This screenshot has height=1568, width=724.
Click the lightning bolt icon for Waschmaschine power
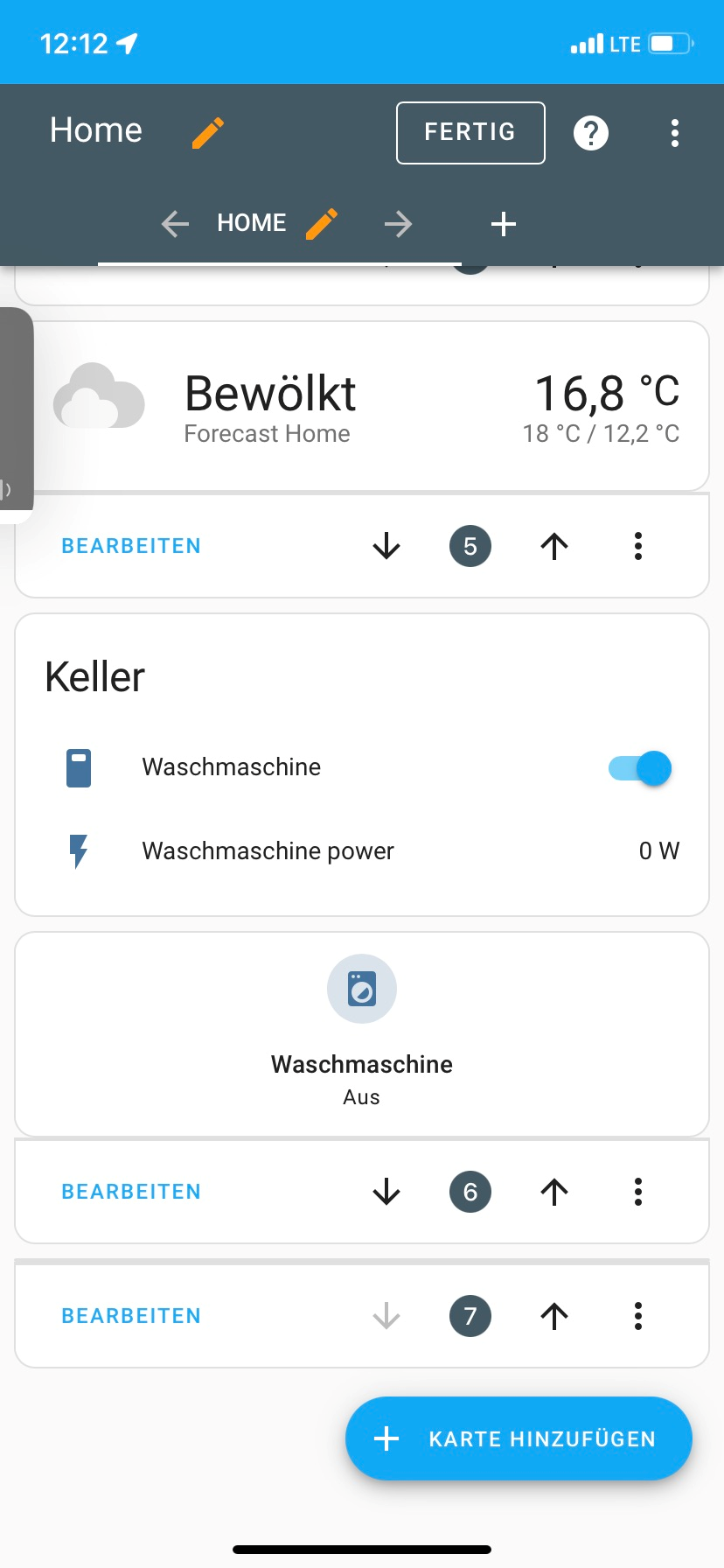point(78,850)
